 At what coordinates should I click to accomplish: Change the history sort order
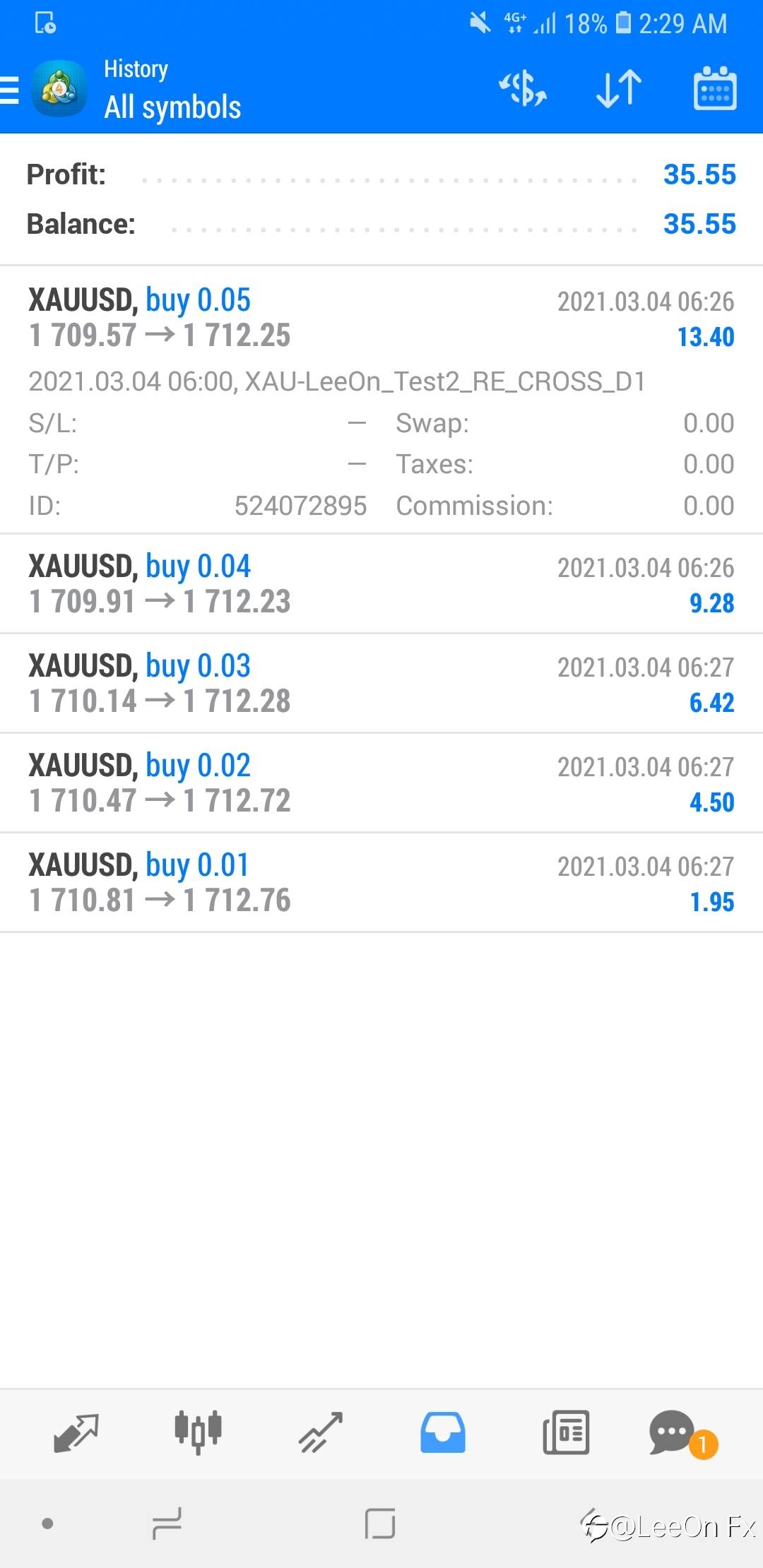(619, 89)
